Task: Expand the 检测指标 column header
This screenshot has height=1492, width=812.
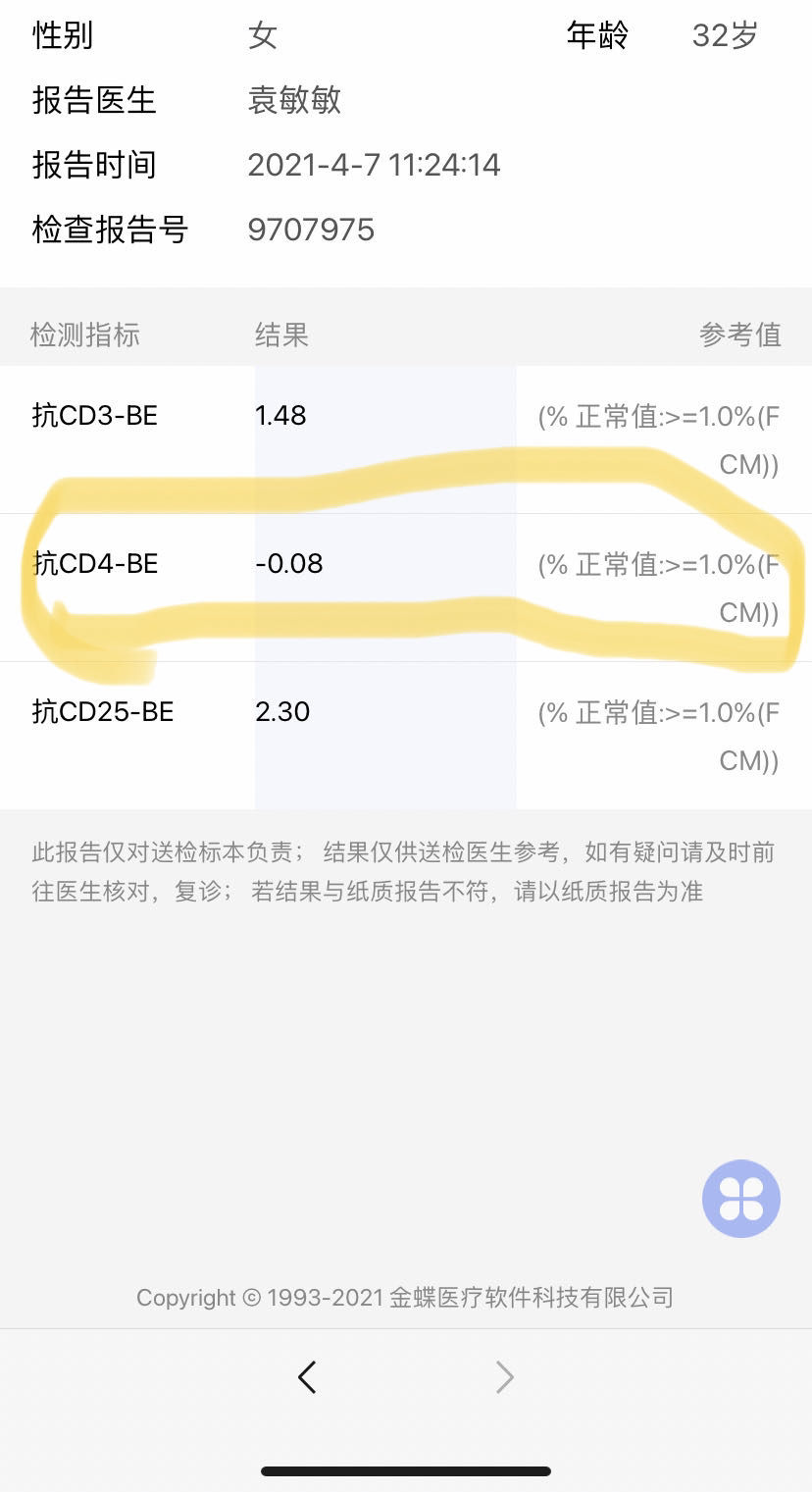Action: click(84, 334)
